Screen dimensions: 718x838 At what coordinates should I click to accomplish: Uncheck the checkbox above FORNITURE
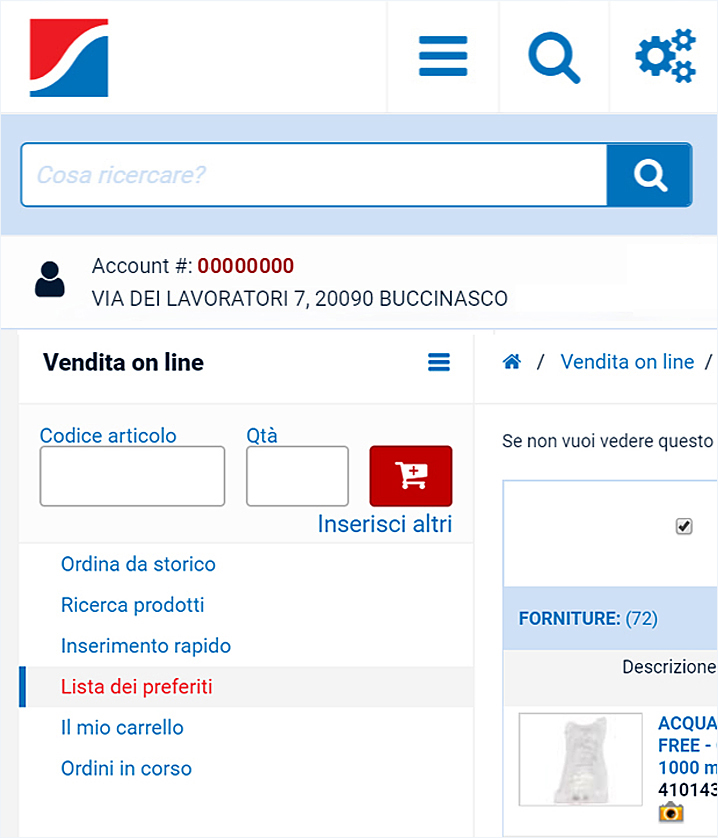684,526
